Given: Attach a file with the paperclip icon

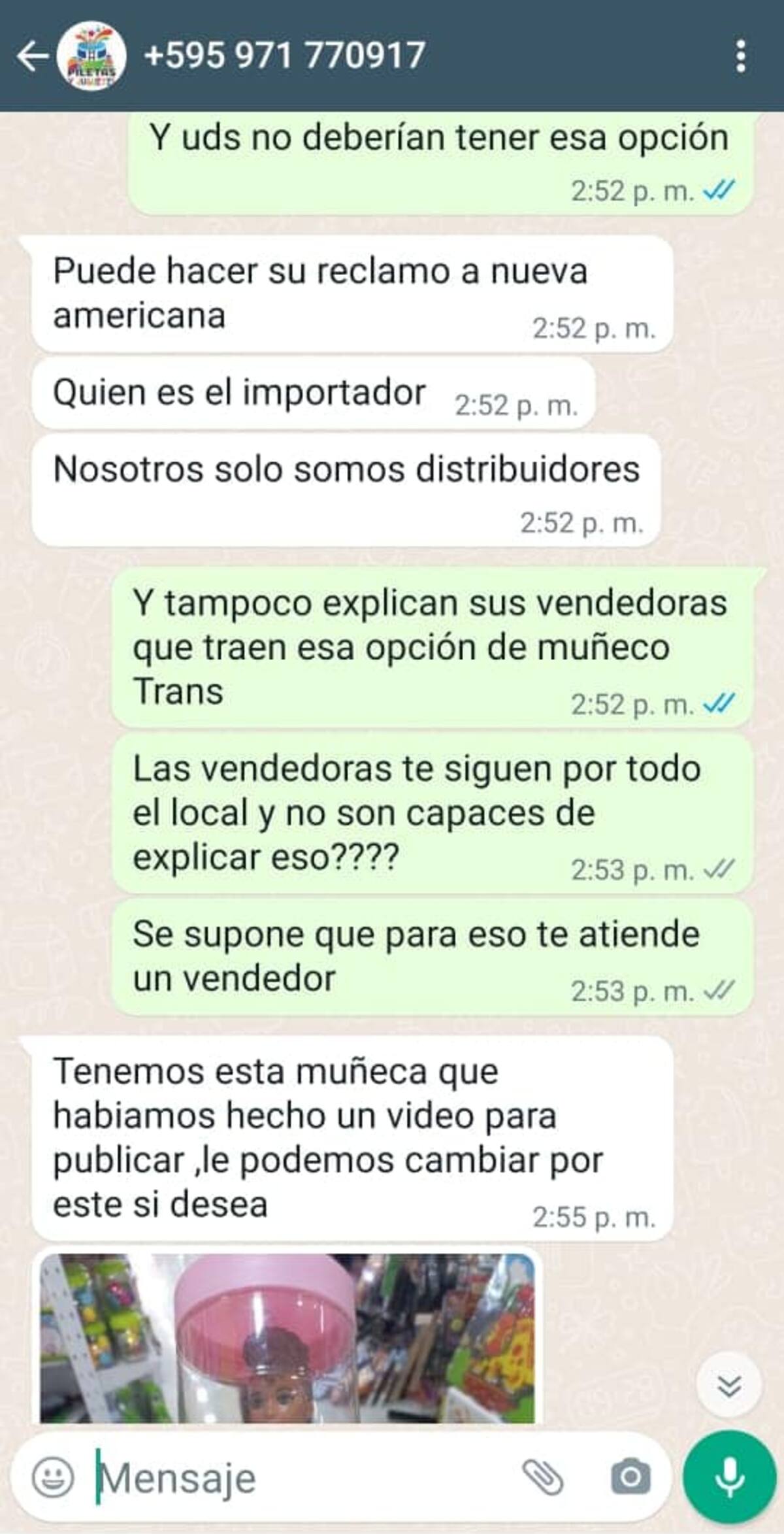Looking at the screenshot, I should tap(542, 1477).
